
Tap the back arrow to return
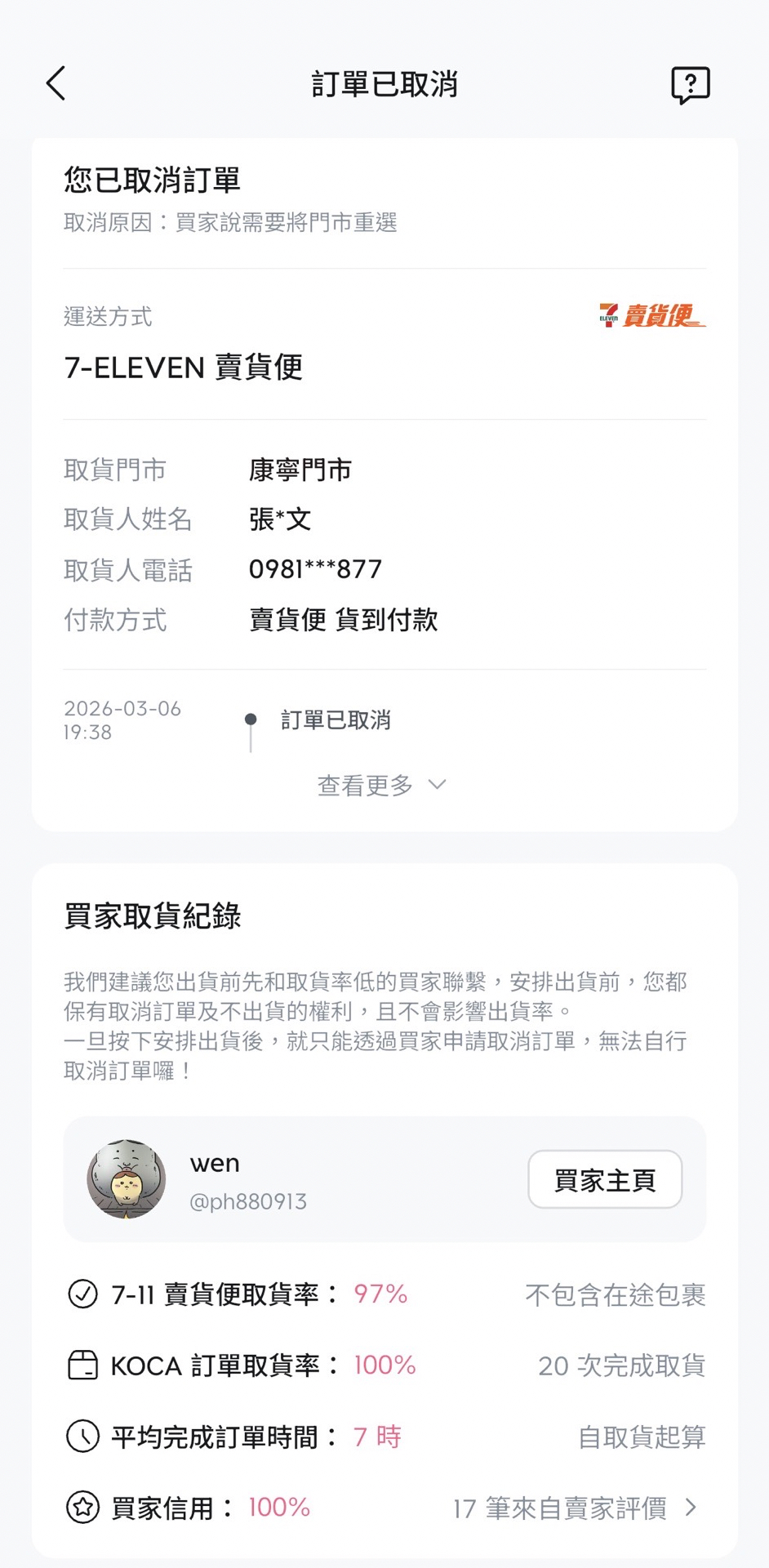pos(54,83)
